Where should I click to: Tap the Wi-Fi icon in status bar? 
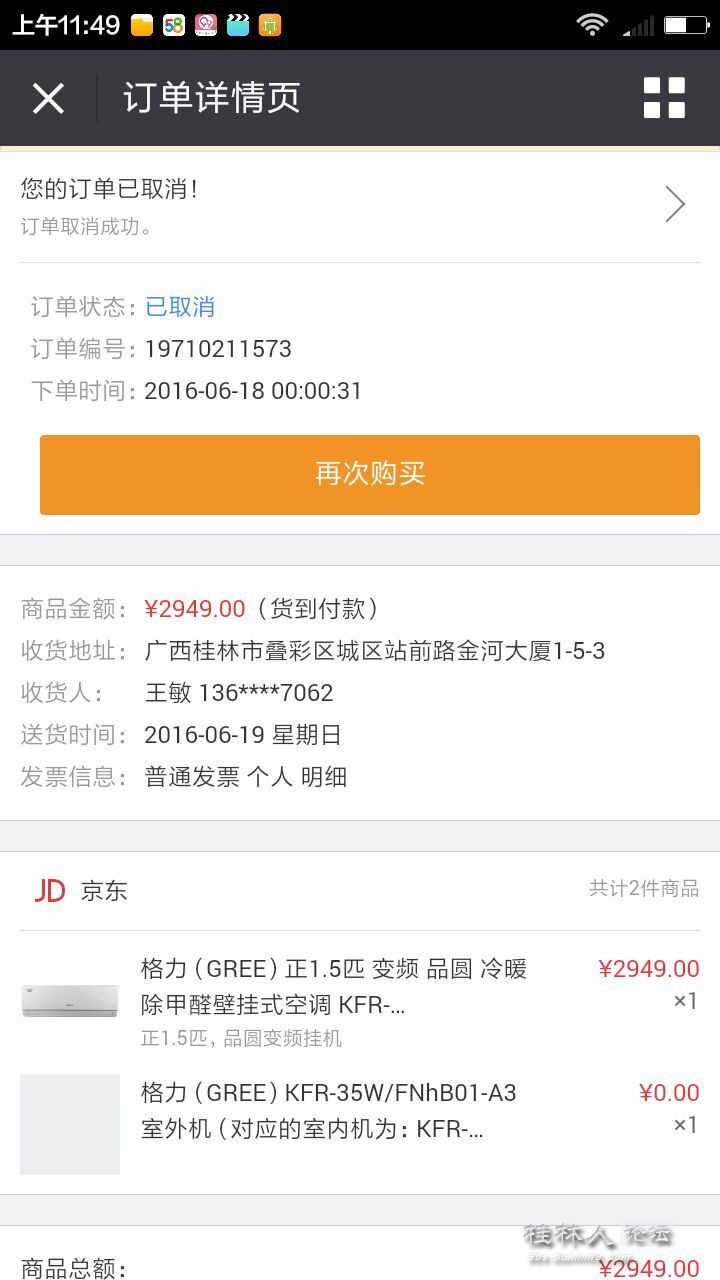coord(592,25)
